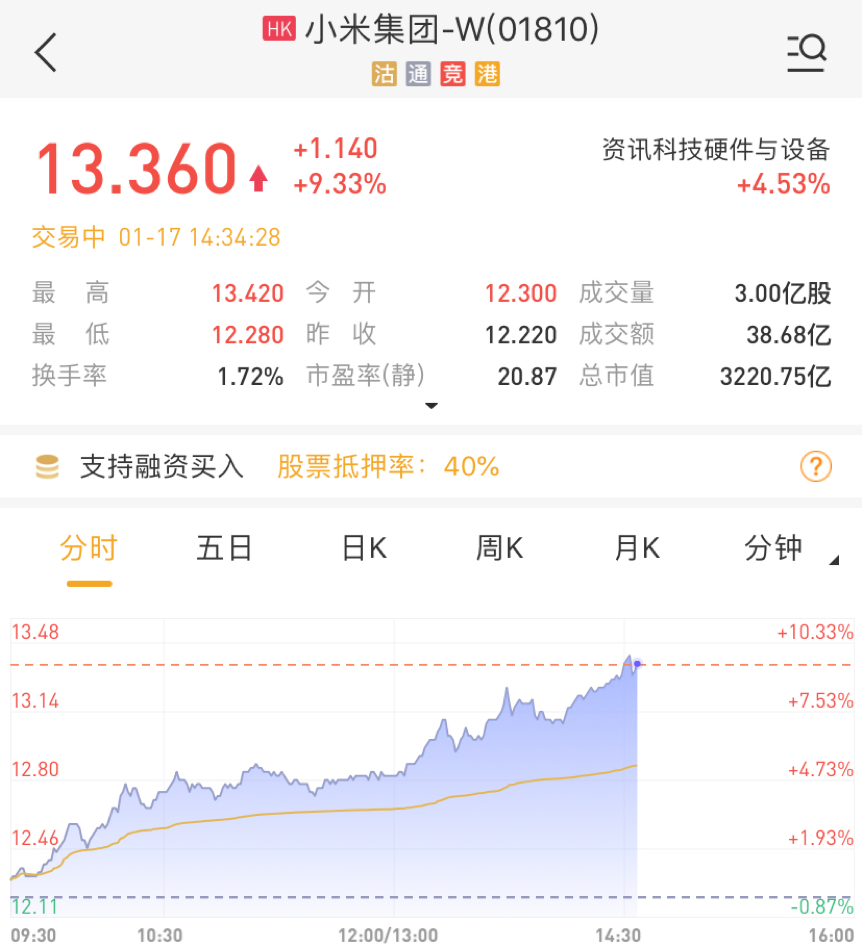
Task: Expand more stock details with the down arrow
Action: coord(431,406)
